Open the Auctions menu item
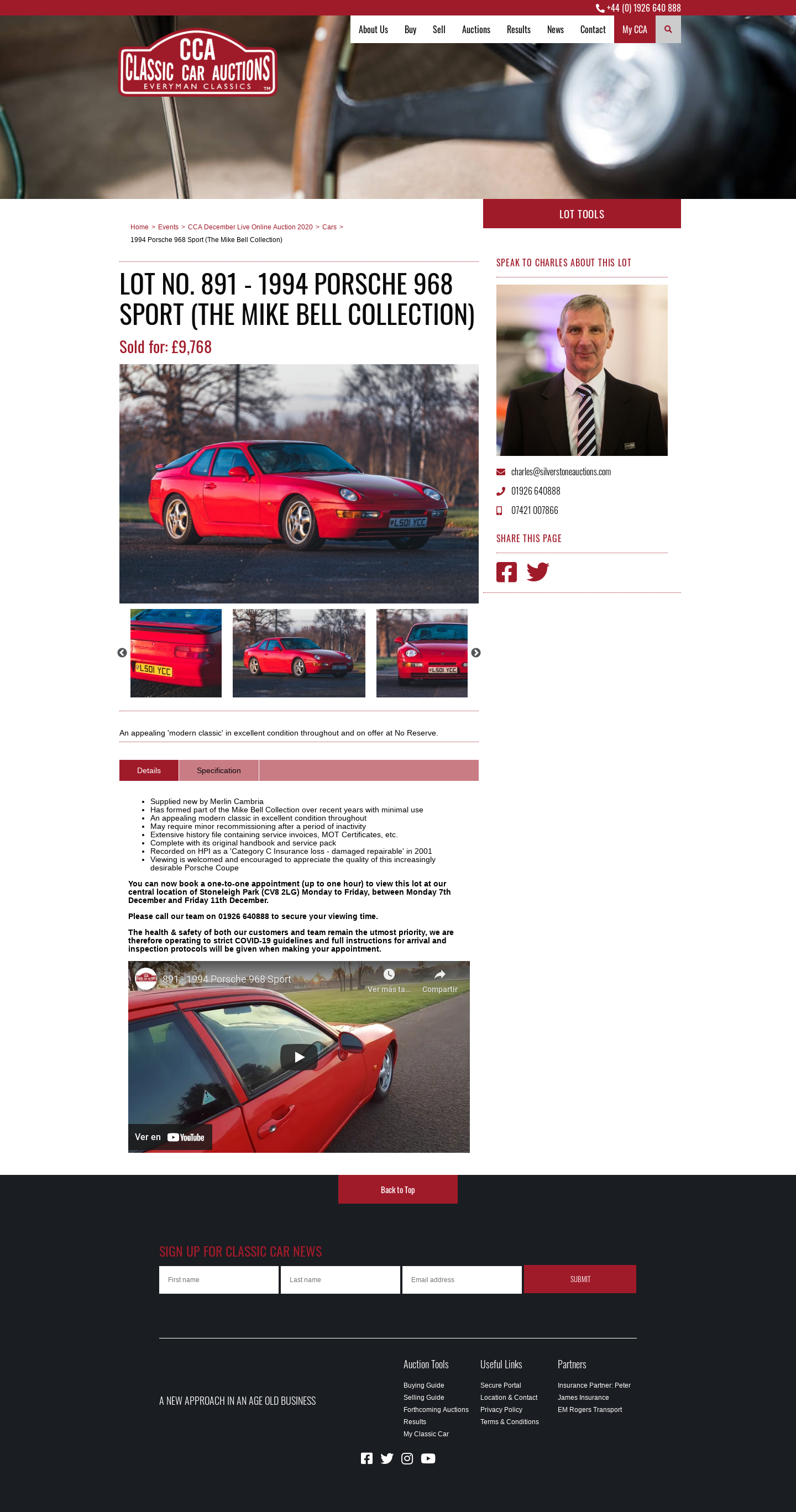The height and width of the screenshot is (1512, 796). 475,29
